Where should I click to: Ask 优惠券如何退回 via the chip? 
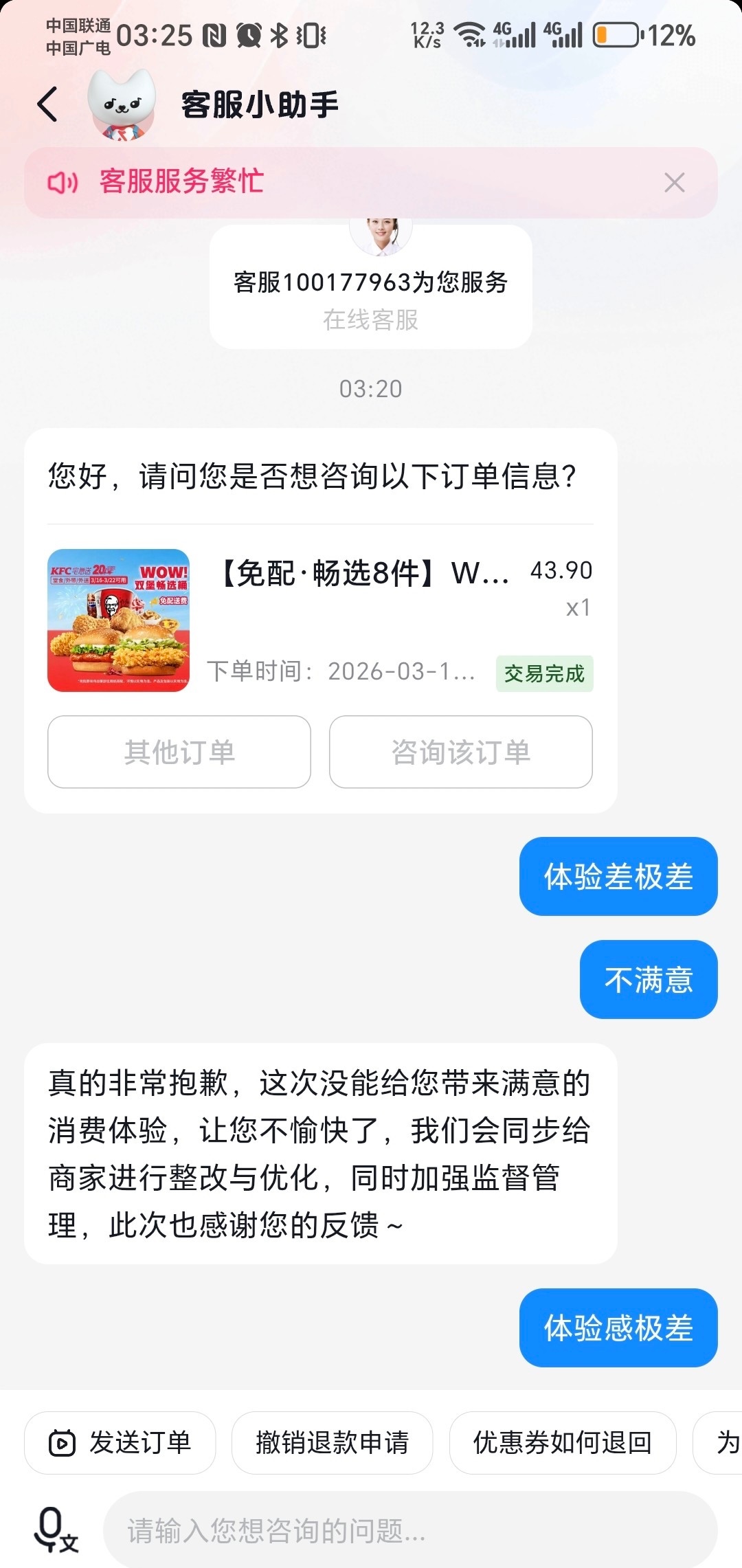click(x=562, y=1443)
